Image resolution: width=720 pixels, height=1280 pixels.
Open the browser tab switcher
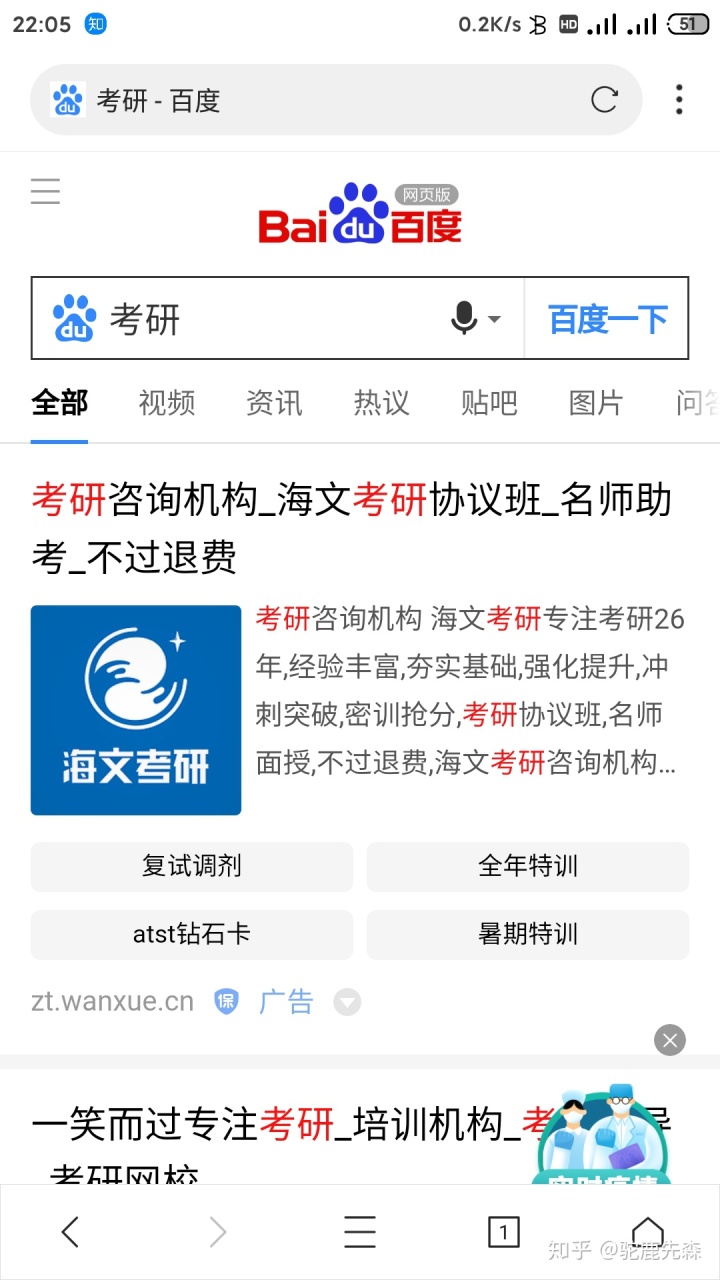tap(503, 1232)
